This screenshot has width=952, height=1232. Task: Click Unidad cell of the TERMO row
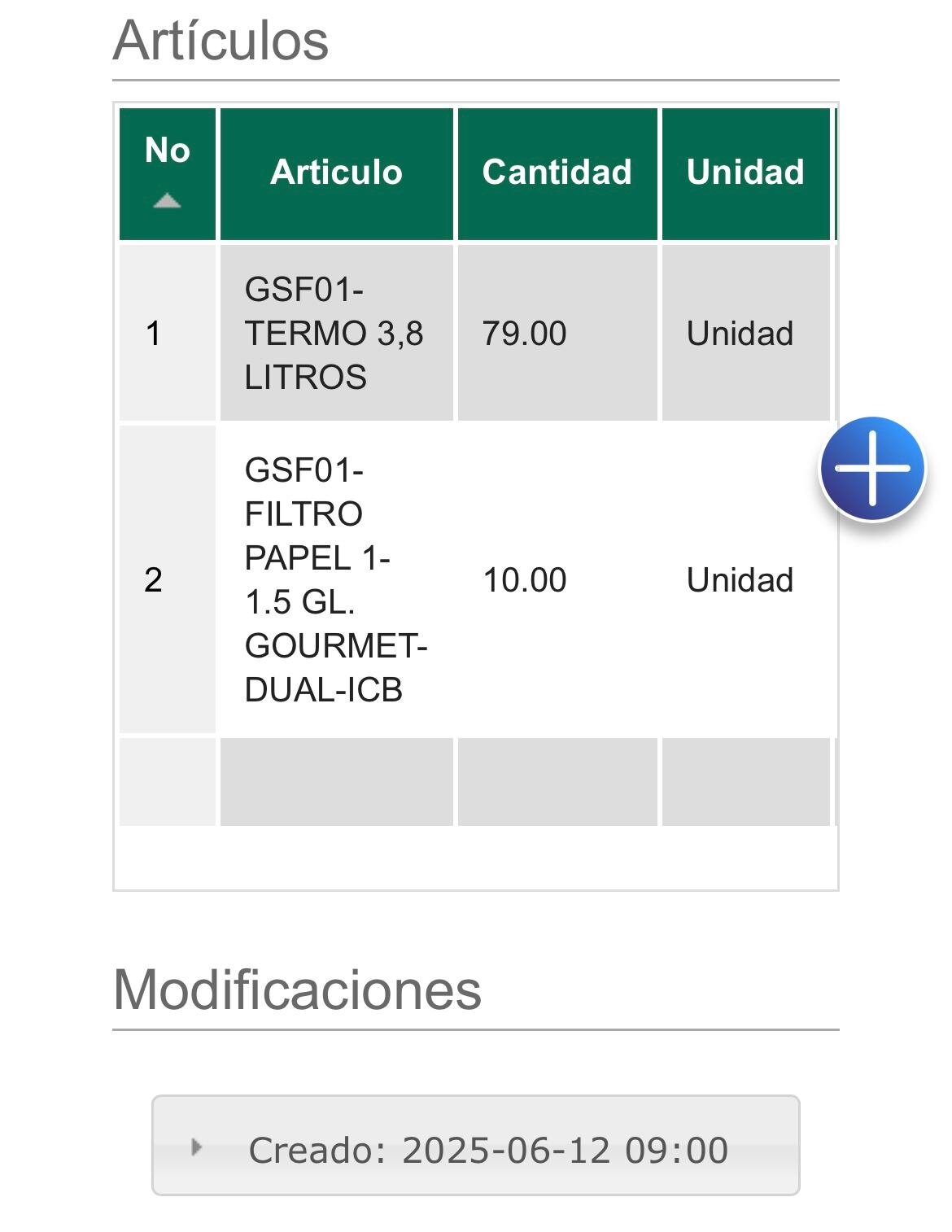click(x=740, y=332)
